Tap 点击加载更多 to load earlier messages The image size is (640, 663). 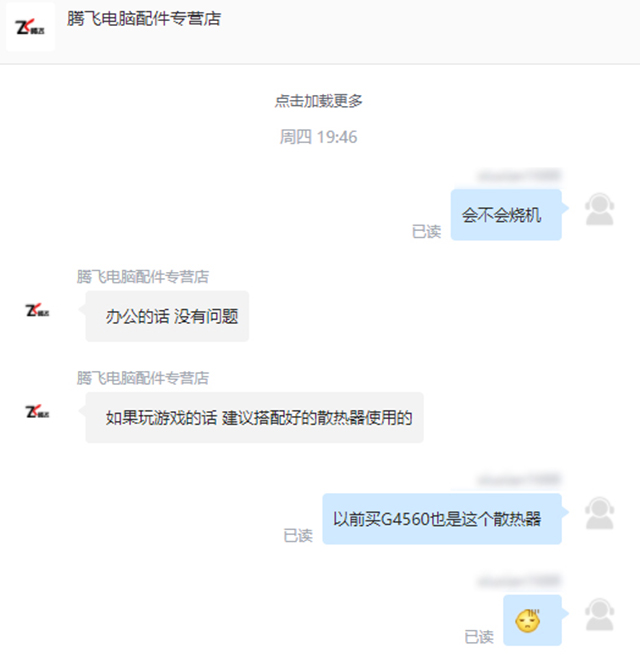click(x=319, y=101)
